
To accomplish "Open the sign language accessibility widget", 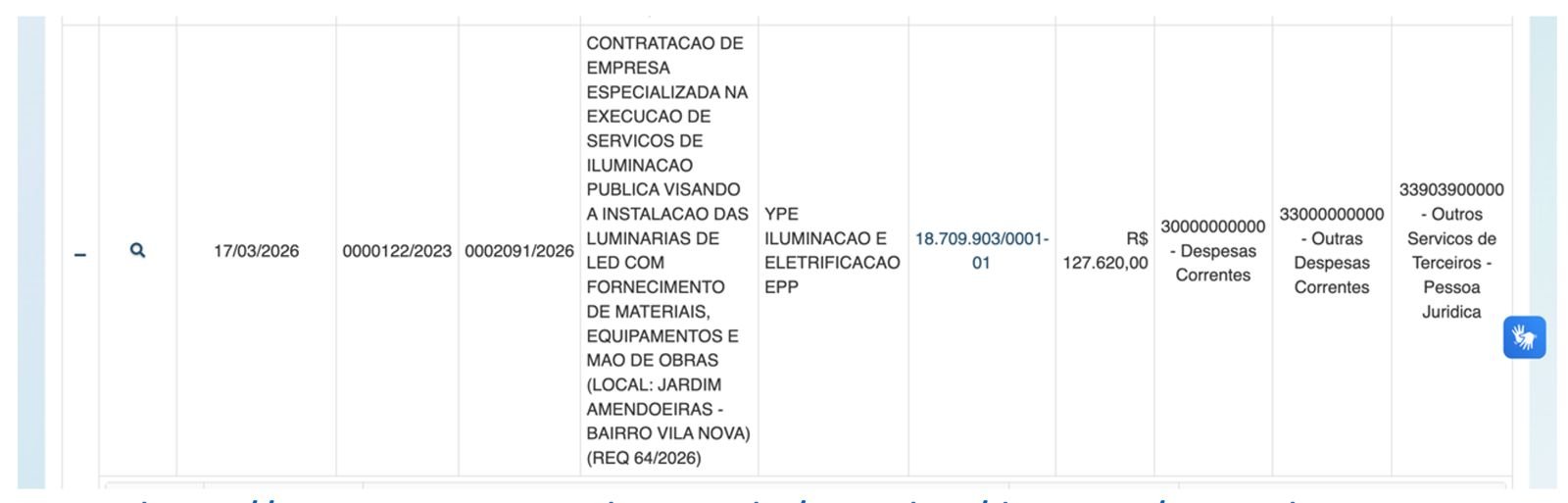I will (x=1524, y=337).
